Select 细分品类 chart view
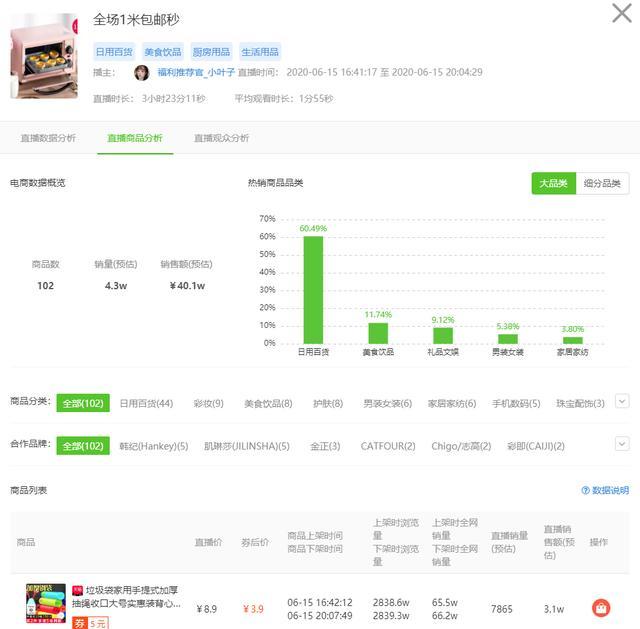 603,184
